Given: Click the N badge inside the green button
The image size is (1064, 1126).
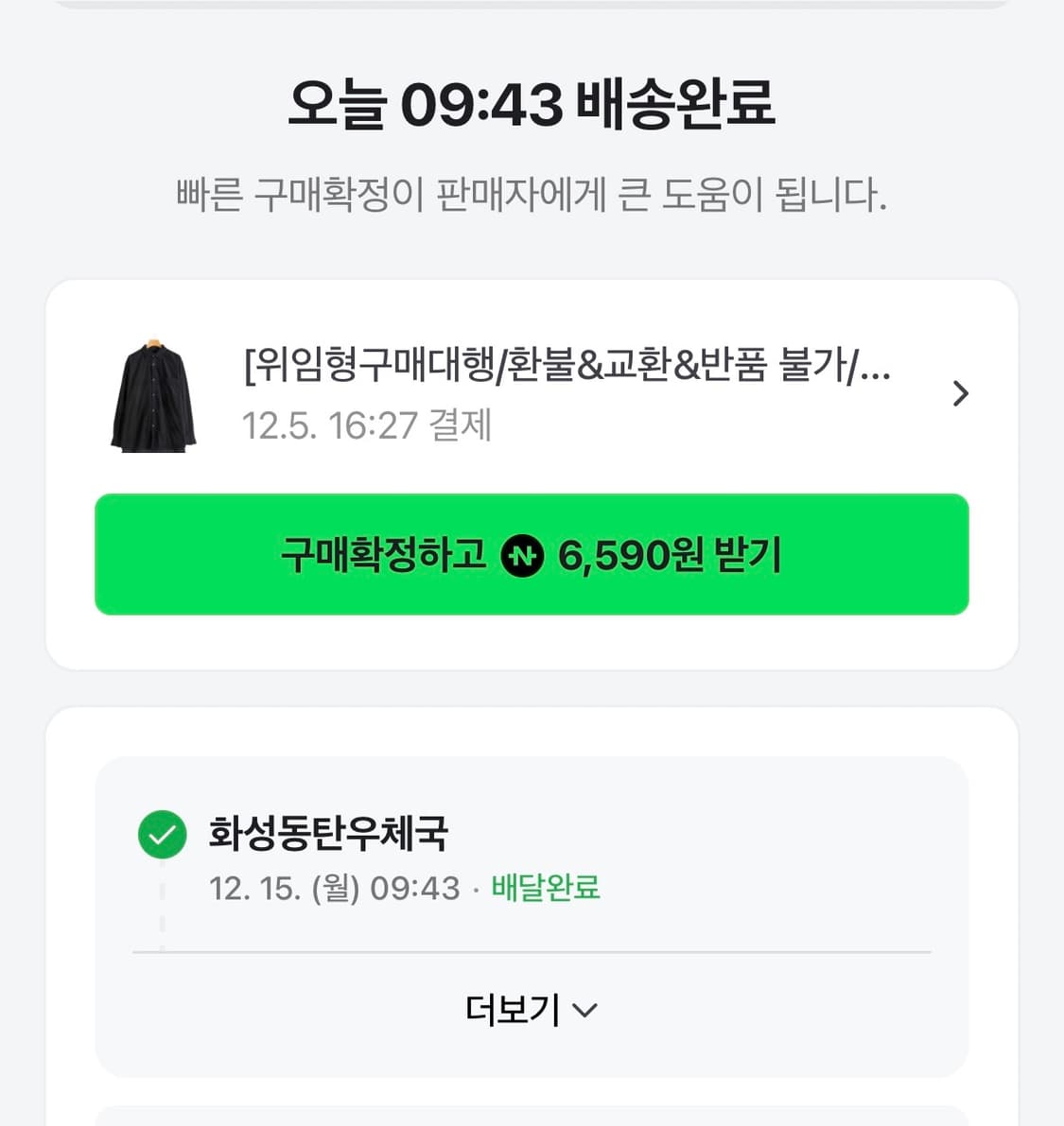Looking at the screenshot, I should (521, 556).
